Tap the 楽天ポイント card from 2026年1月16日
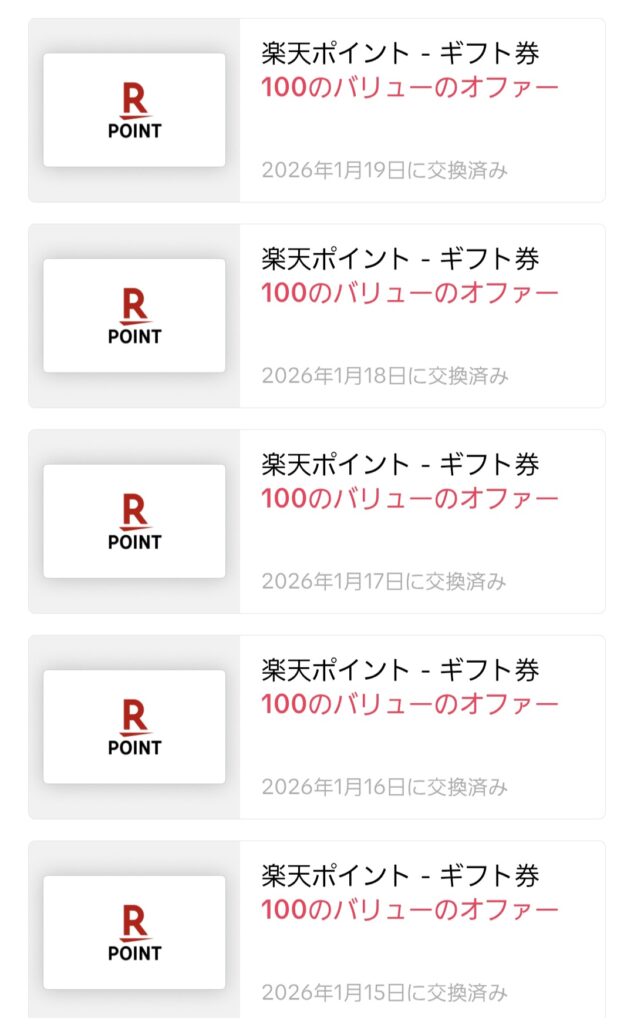The width and height of the screenshot is (634, 1024). [x=316, y=727]
